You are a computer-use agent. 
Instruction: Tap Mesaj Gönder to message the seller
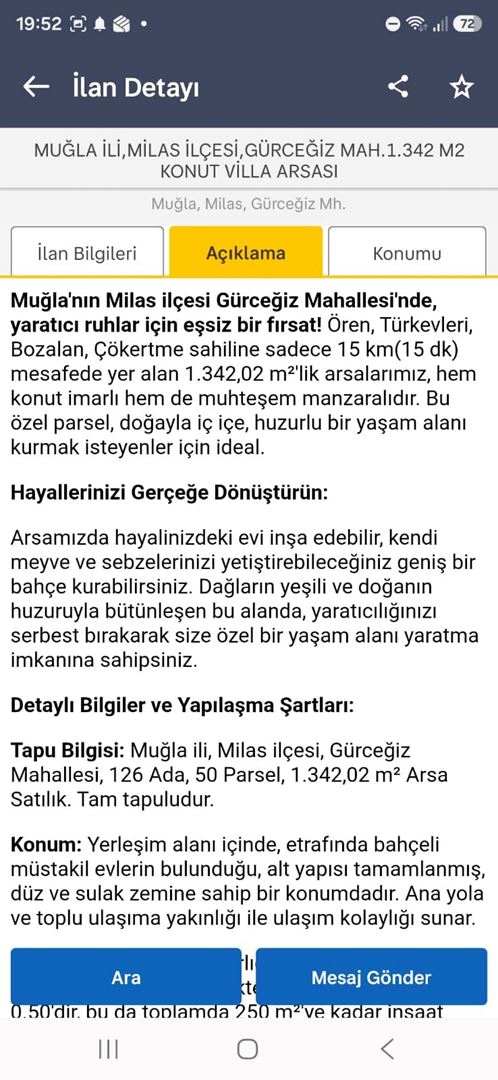point(371,977)
